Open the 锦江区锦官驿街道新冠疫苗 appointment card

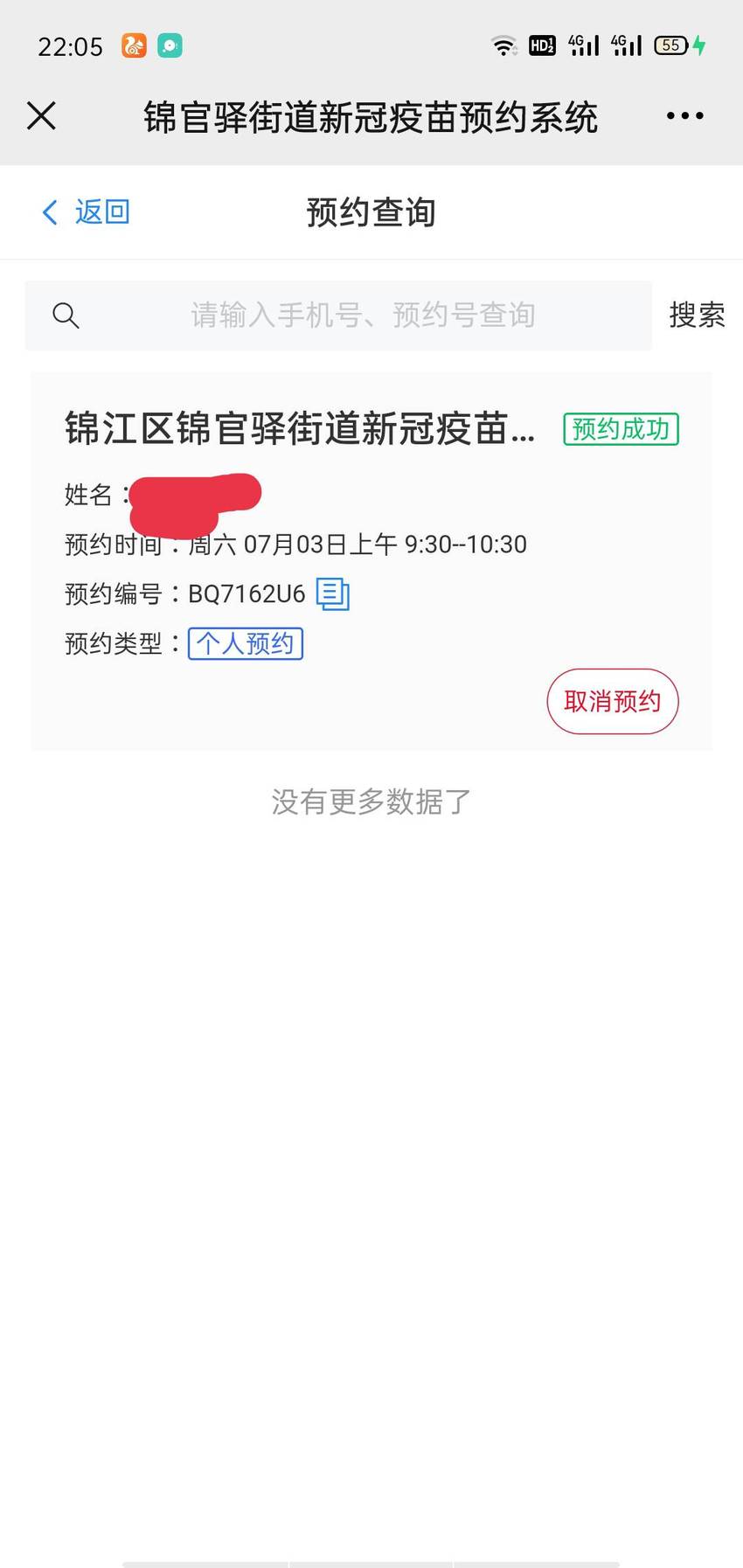click(x=371, y=561)
